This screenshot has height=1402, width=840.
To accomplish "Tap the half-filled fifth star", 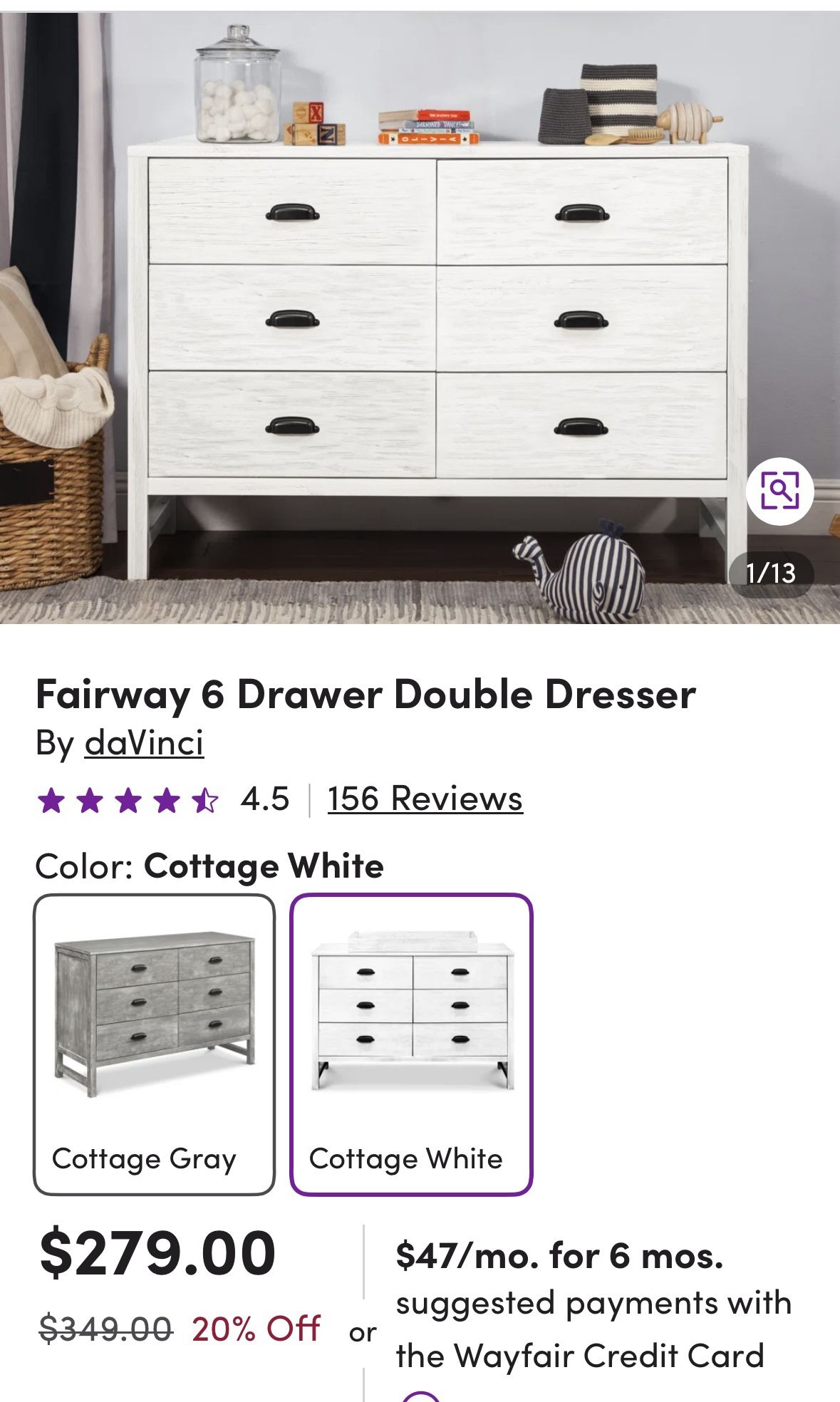I will 206,801.
